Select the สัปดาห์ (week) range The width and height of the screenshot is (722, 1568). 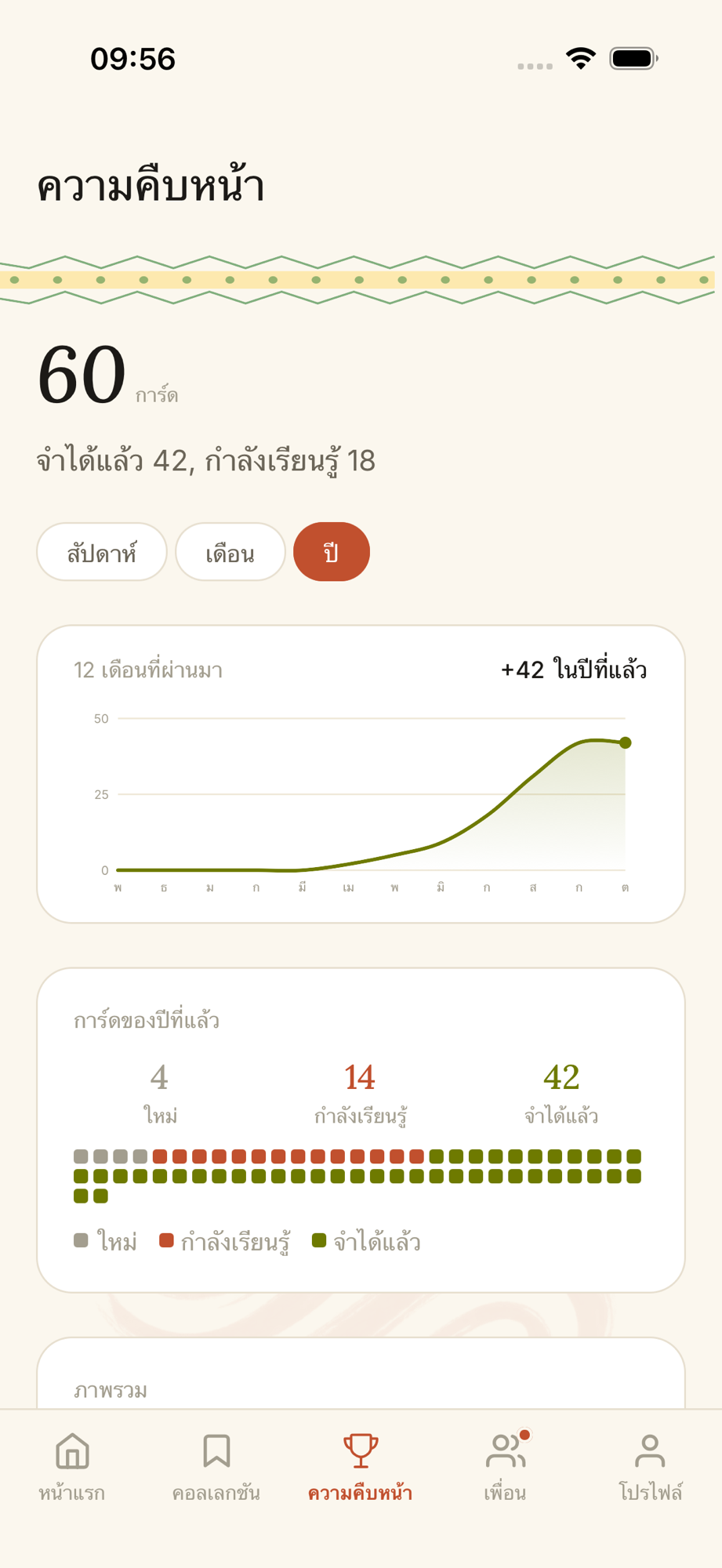(102, 552)
